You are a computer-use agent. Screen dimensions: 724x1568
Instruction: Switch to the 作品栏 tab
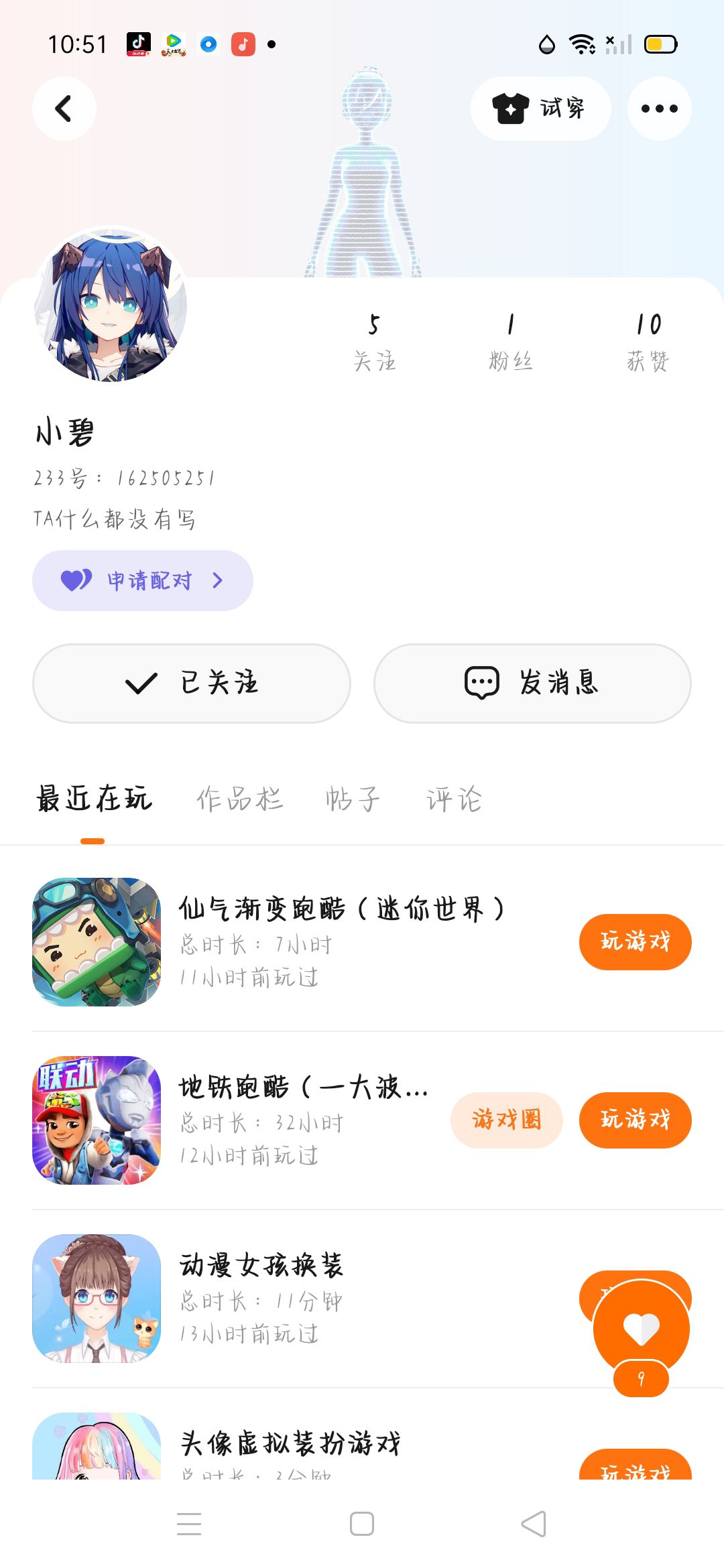click(x=239, y=799)
